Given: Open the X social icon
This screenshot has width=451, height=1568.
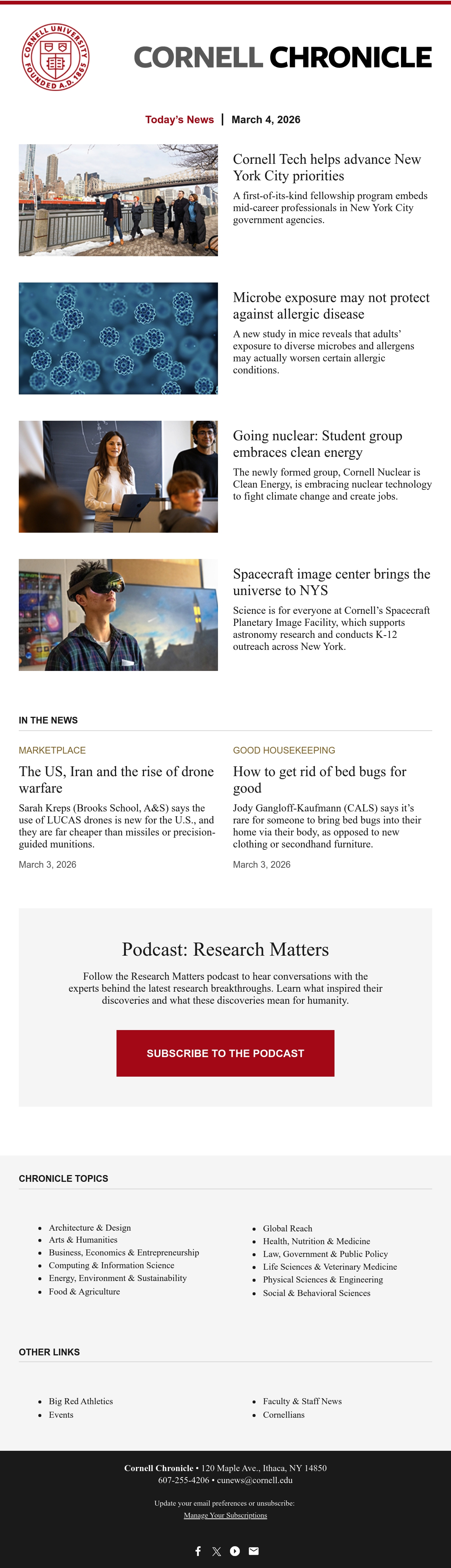Looking at the screenshot, I should [x=217, y=1551].
